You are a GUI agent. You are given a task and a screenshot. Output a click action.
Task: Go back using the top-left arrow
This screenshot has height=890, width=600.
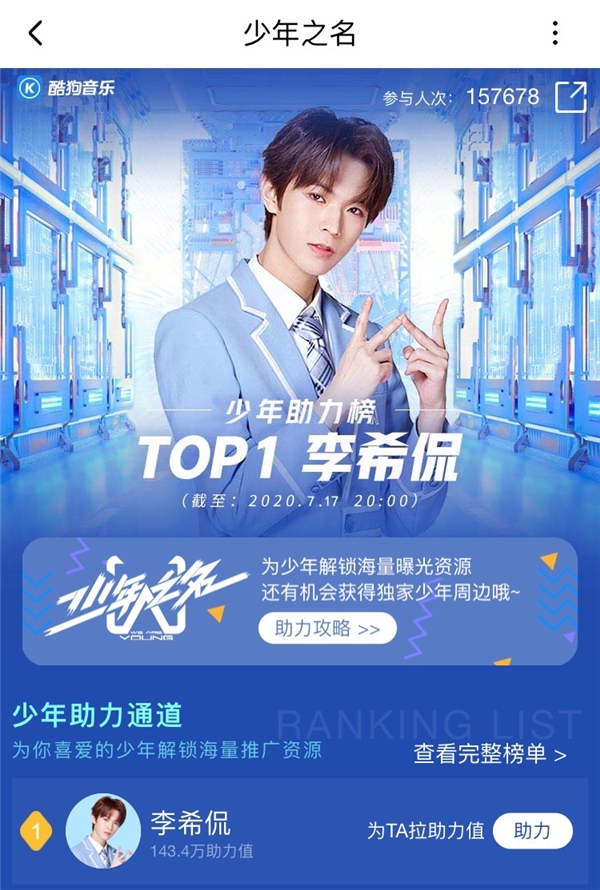click(x=36, y=33)
